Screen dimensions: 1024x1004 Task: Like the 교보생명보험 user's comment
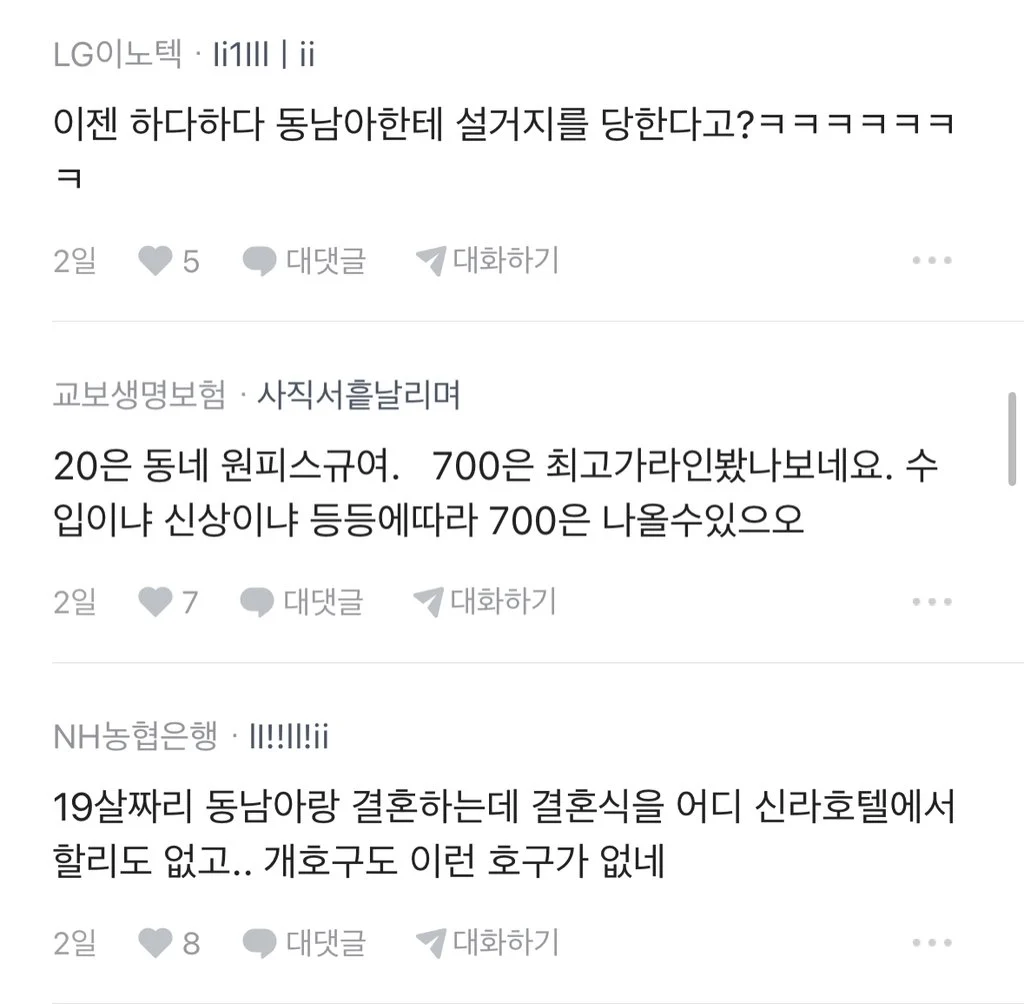155,602
